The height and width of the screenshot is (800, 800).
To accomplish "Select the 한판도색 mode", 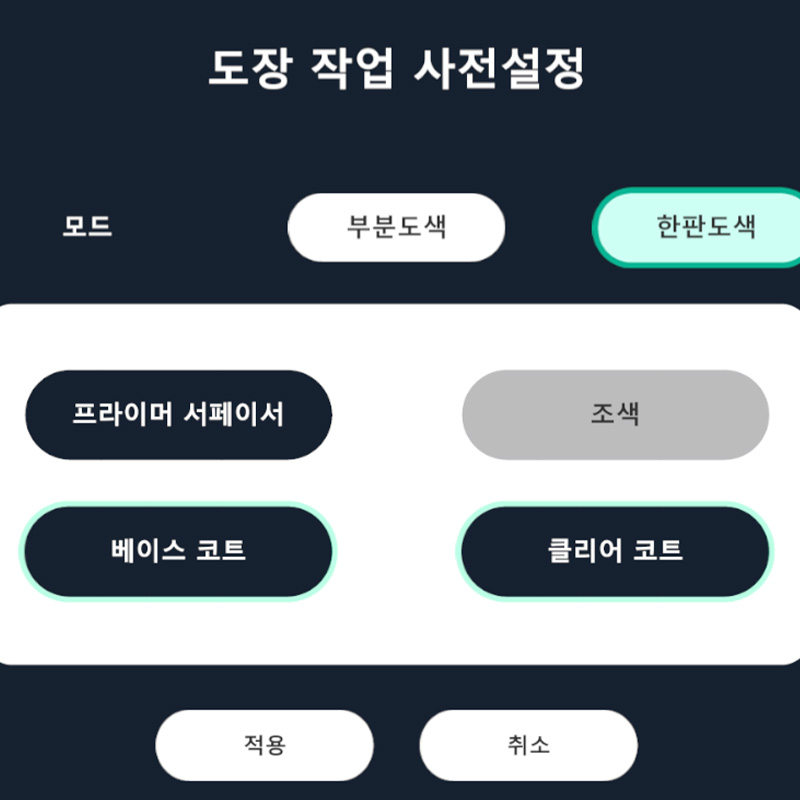I will tap(703, 227).
